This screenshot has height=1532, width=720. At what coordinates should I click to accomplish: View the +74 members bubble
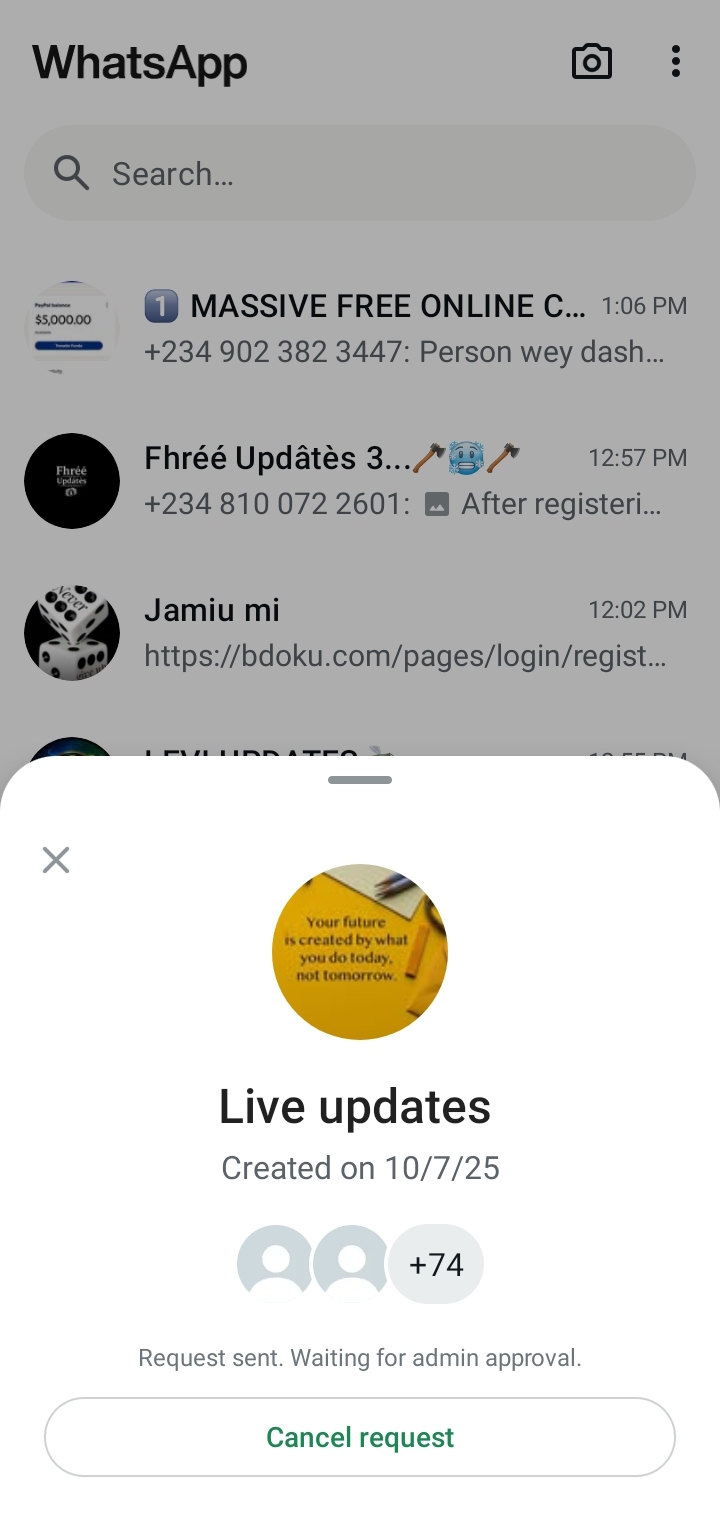pyautogui.click(x=436, y=1265)
